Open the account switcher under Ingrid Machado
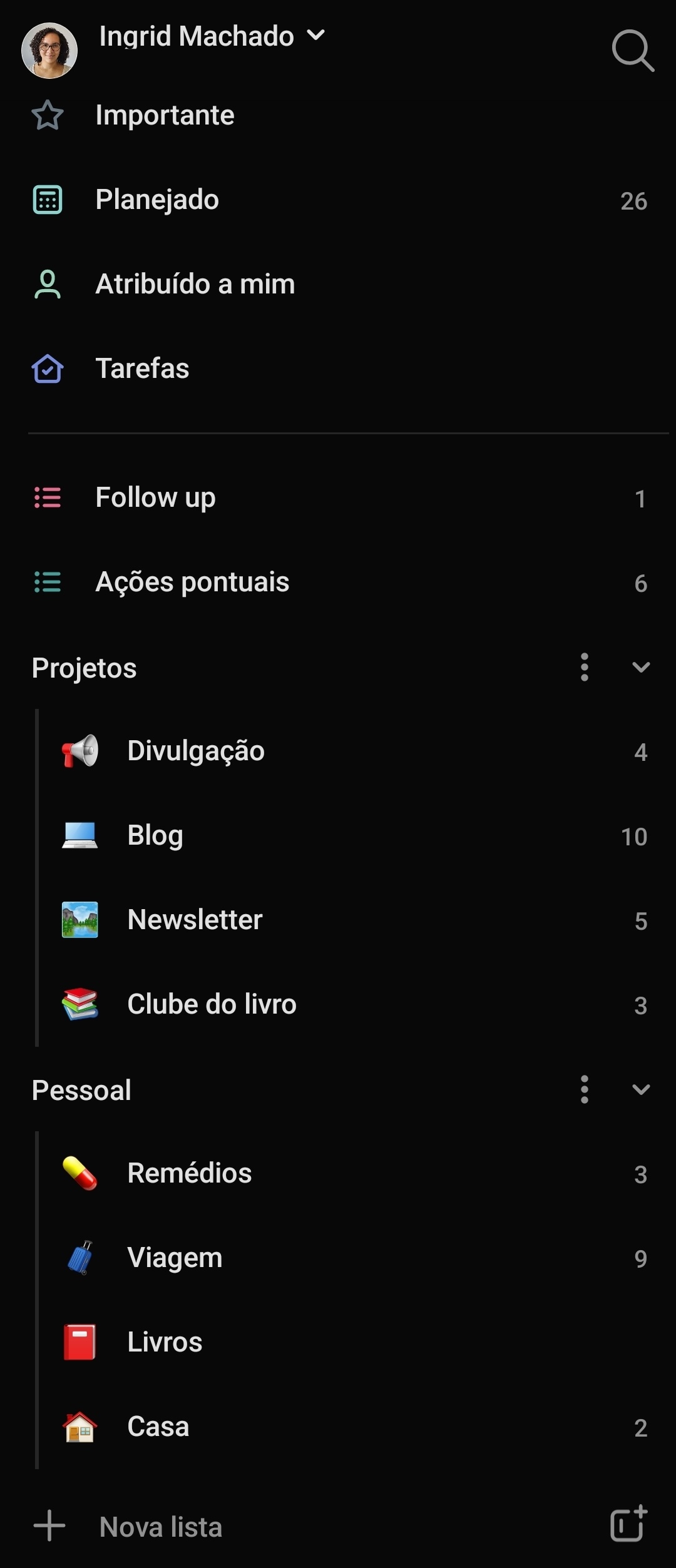Viewport: 676px width, 1568px height. tap(315, 36)
